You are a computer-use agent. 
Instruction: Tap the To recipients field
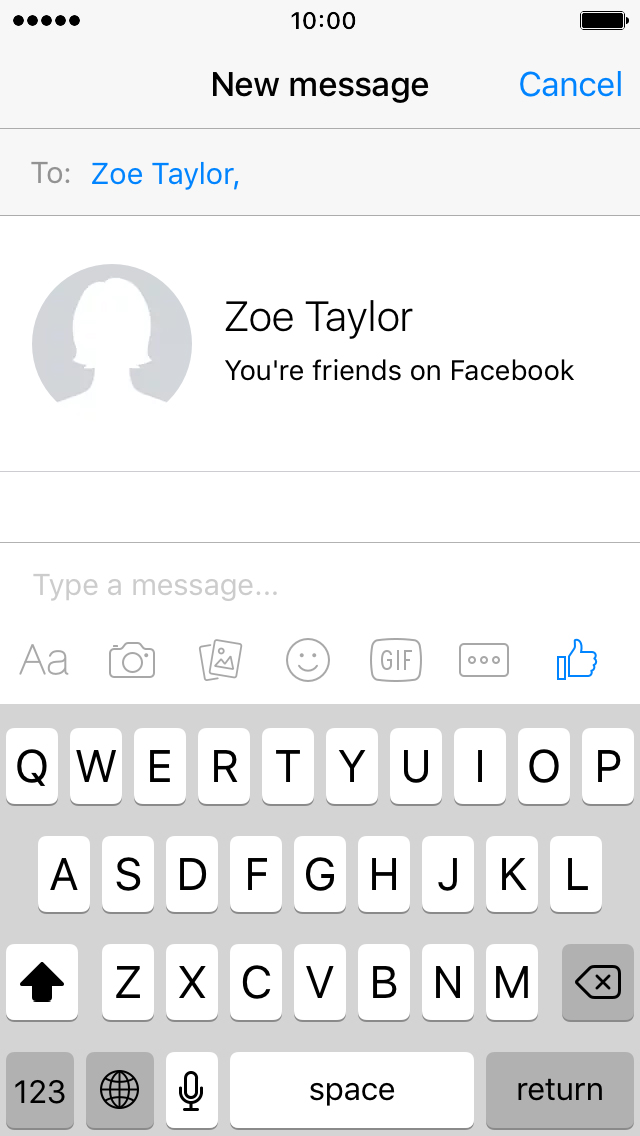[x=400, y=174]
